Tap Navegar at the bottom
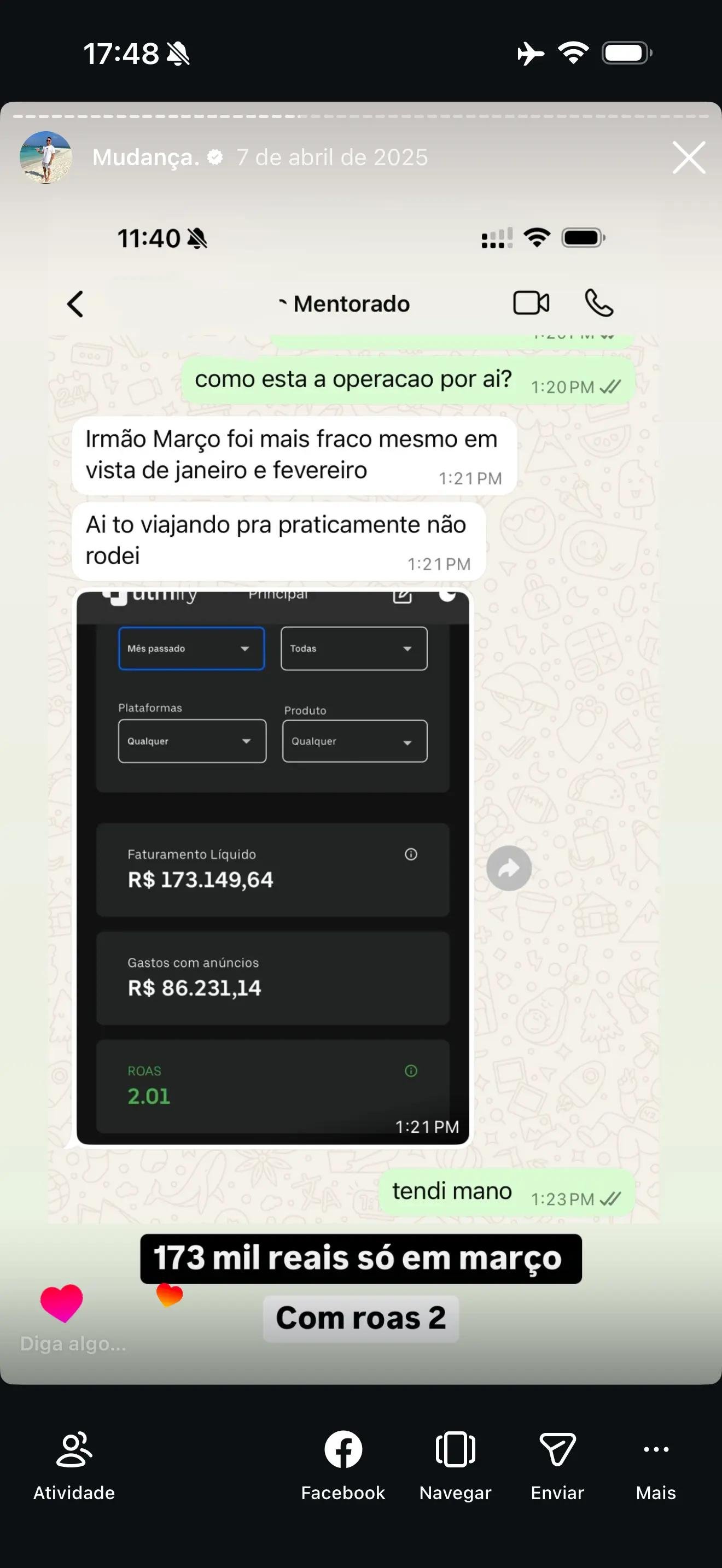This screenshot has width=722, height=1568. (x=455, y=1465)
